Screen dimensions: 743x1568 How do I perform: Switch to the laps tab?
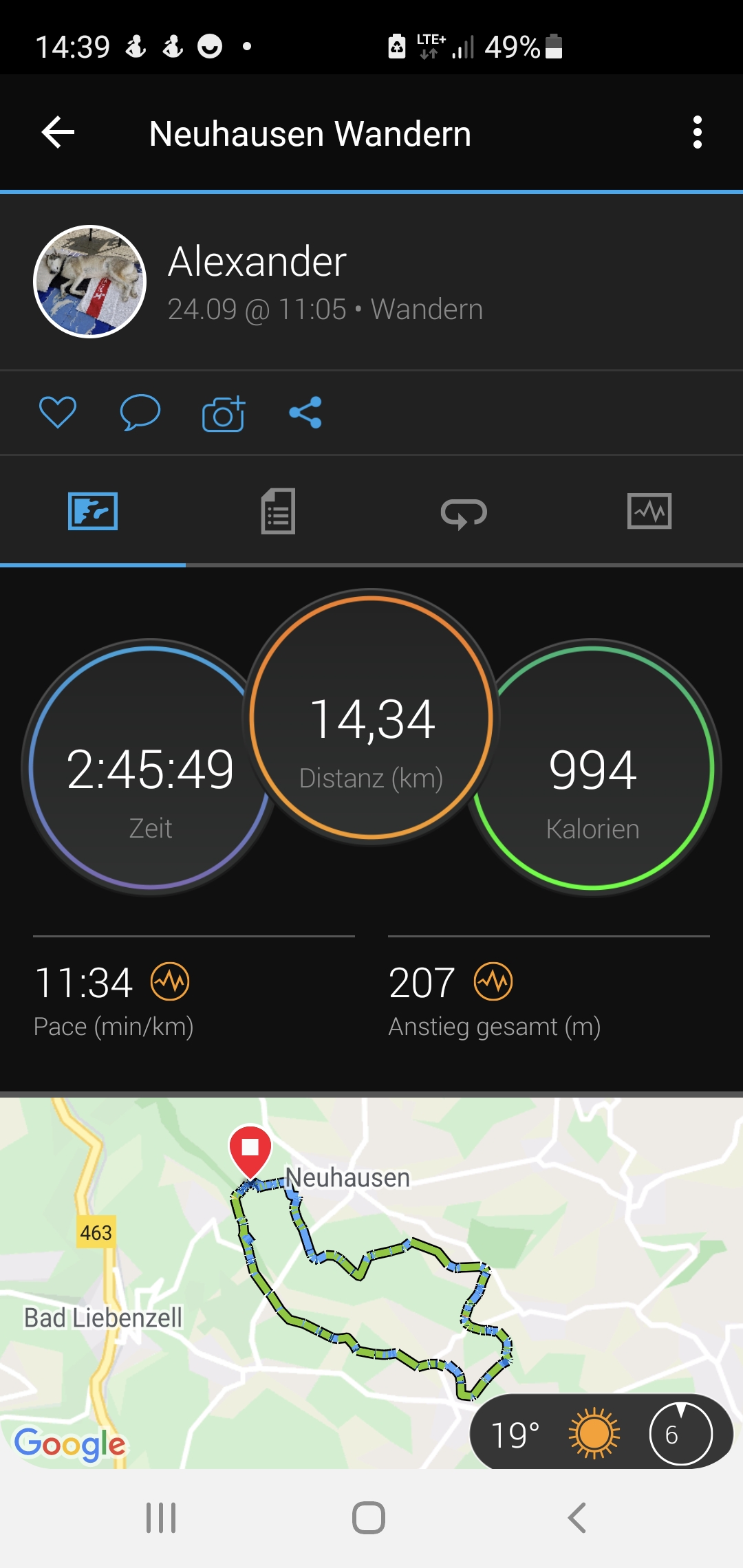[x=464, y=512]
